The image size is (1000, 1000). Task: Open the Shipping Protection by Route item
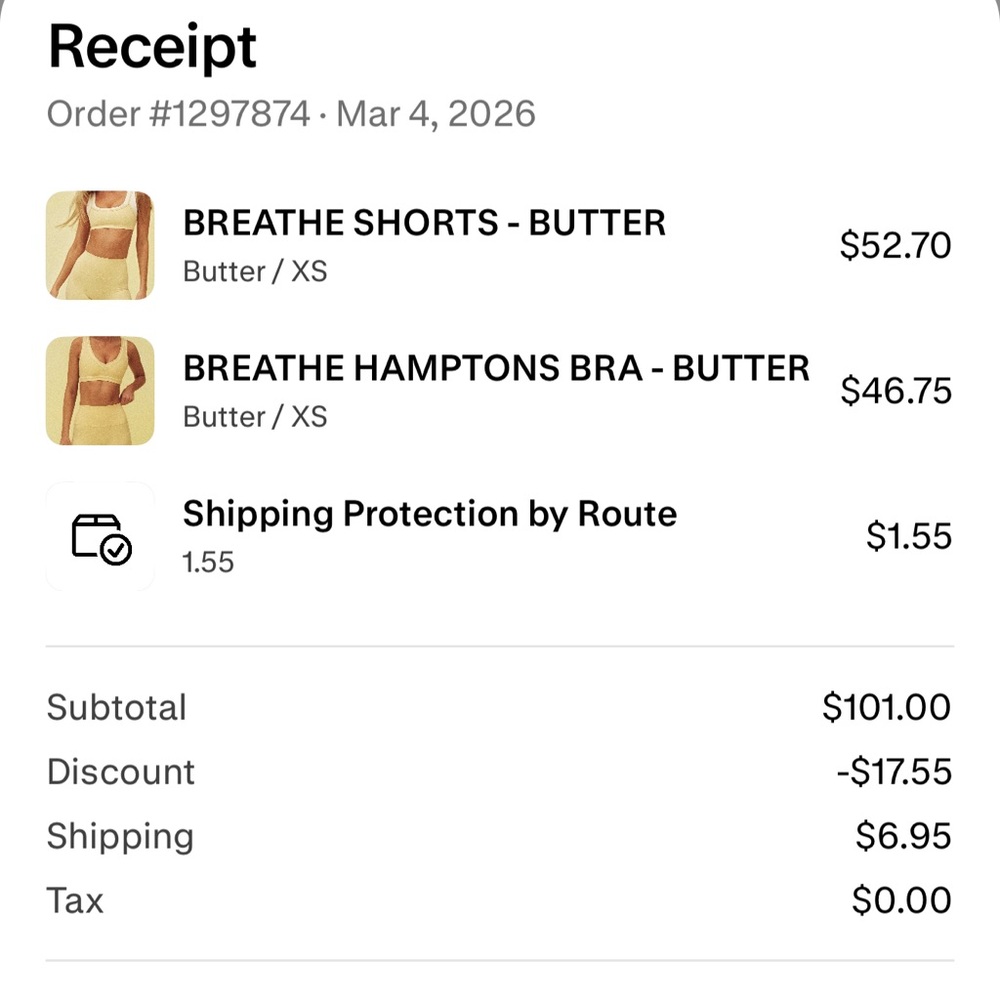point(429,515)
